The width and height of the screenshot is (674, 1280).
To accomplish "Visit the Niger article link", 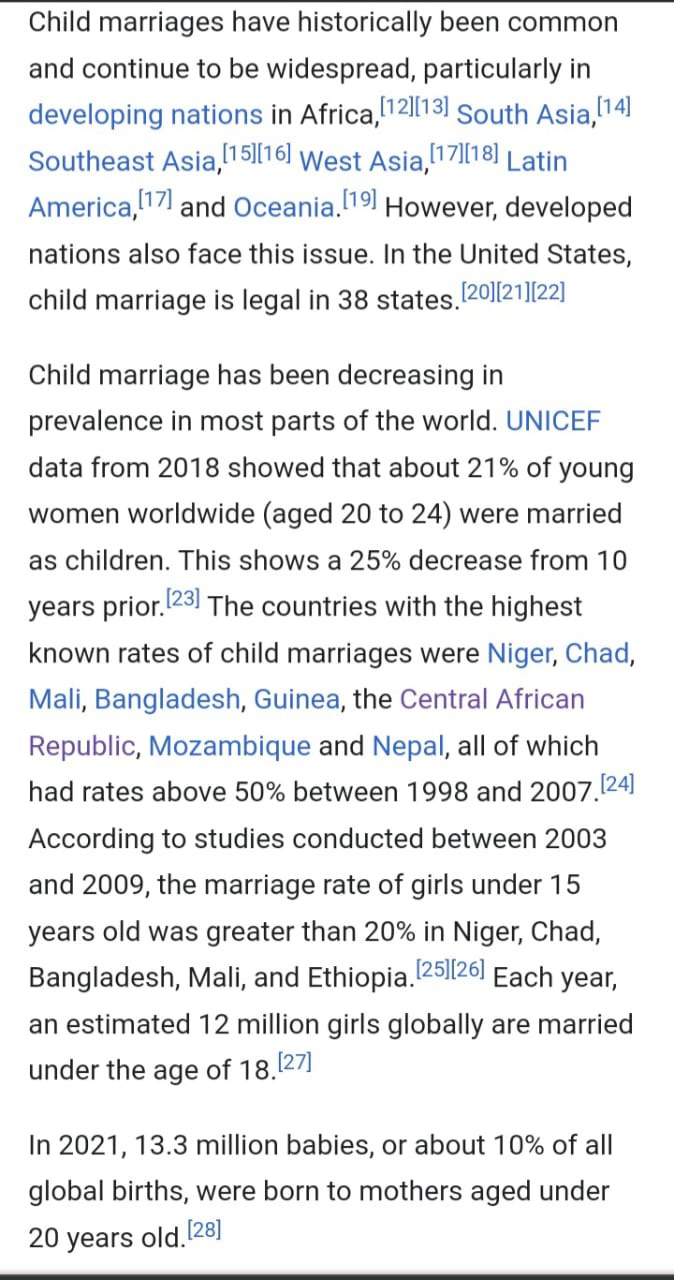I will (518, 654).
